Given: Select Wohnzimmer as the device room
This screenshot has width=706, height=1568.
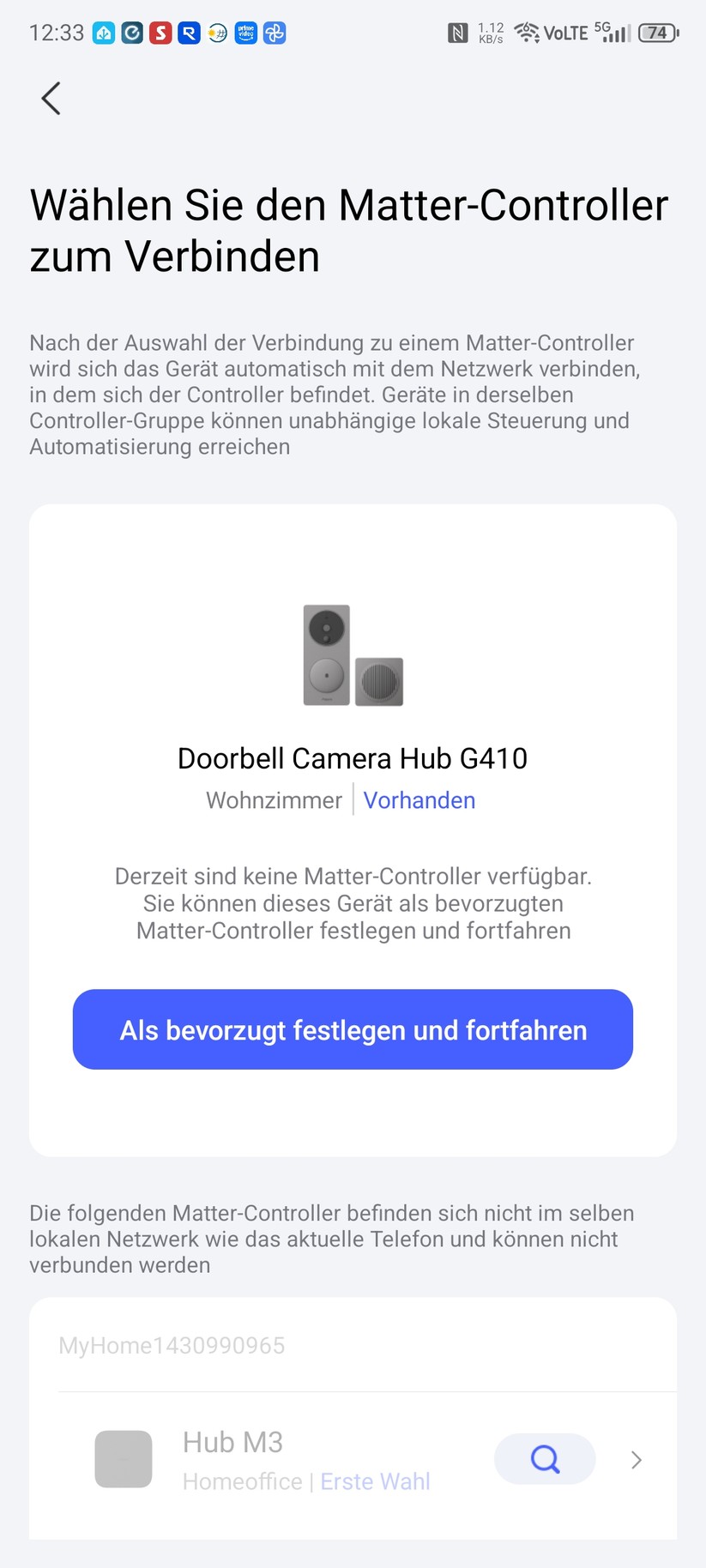Looking at the screenshot, I should (x=274, y=799).
